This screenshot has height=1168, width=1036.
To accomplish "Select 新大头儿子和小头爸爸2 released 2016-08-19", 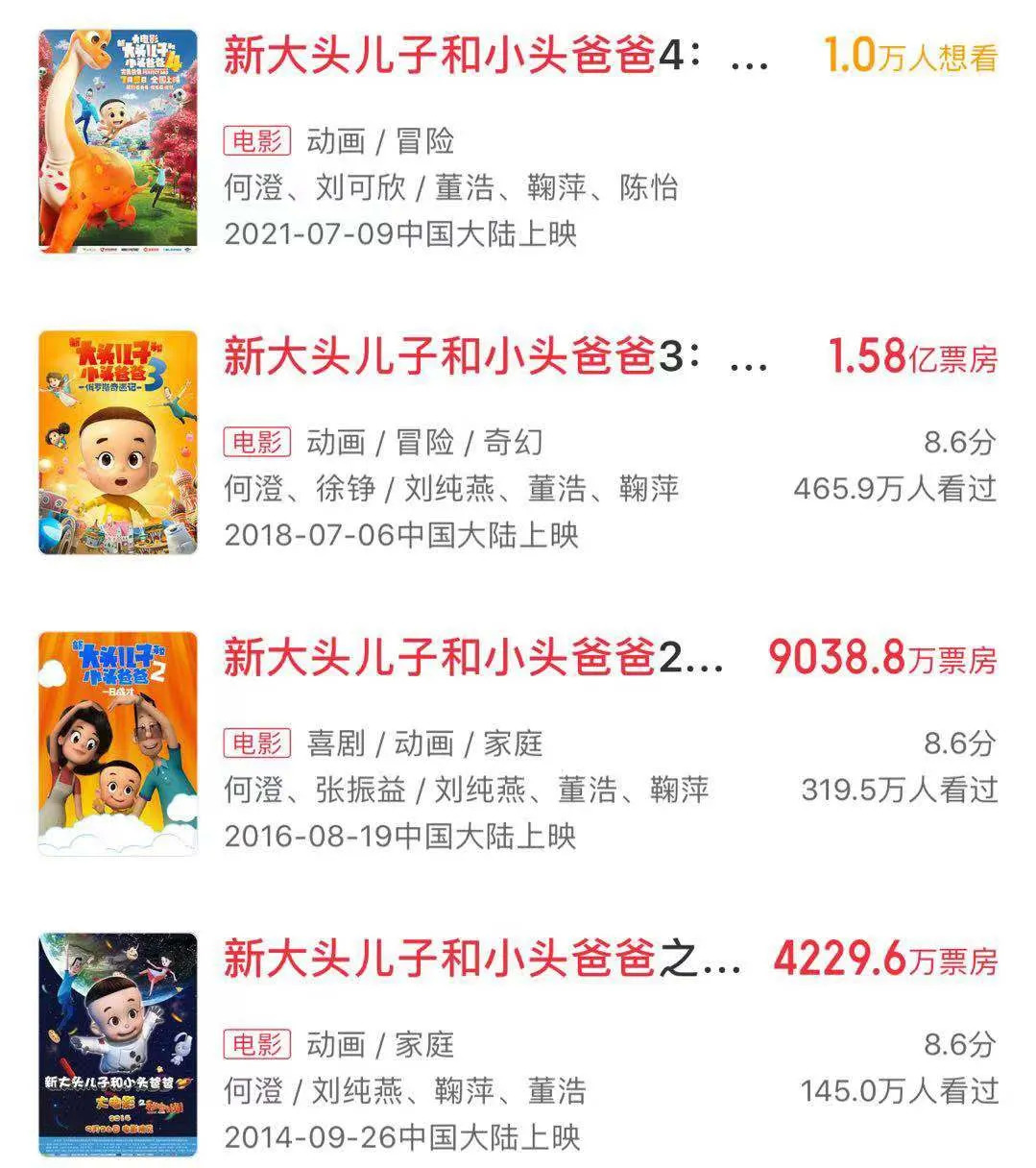I will pos(472,658).
